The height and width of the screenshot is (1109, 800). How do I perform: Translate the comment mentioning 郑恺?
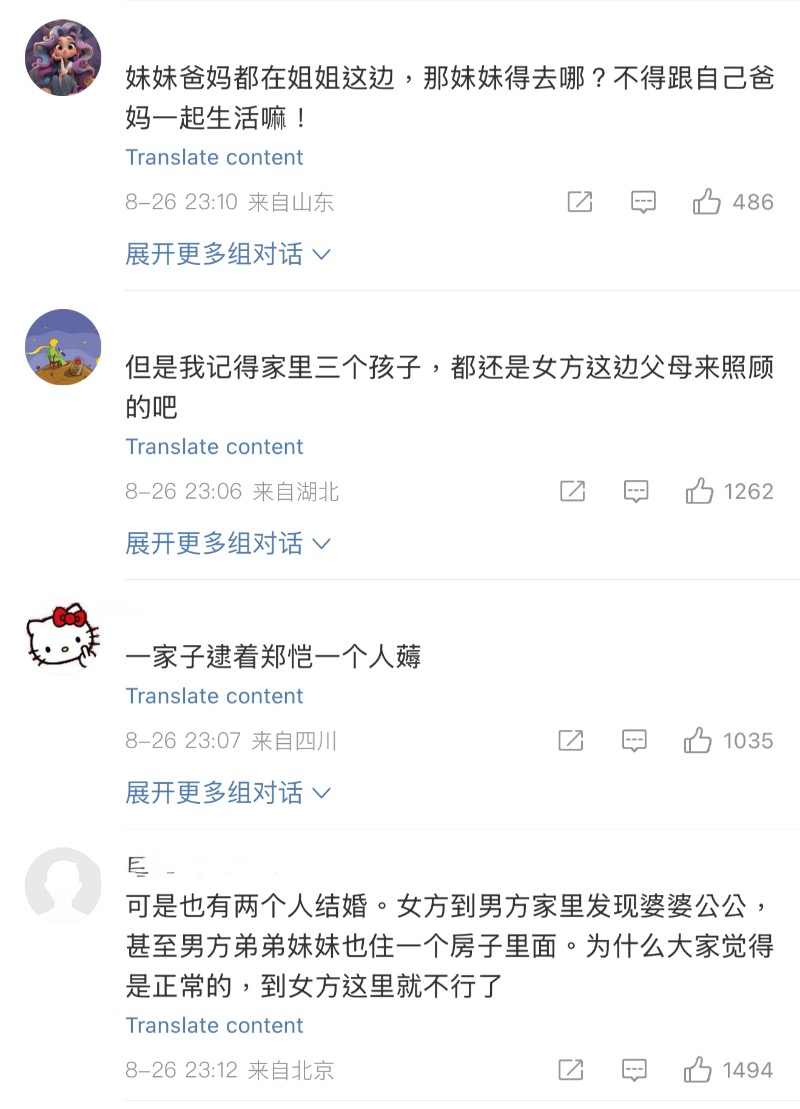coord(214,696)
